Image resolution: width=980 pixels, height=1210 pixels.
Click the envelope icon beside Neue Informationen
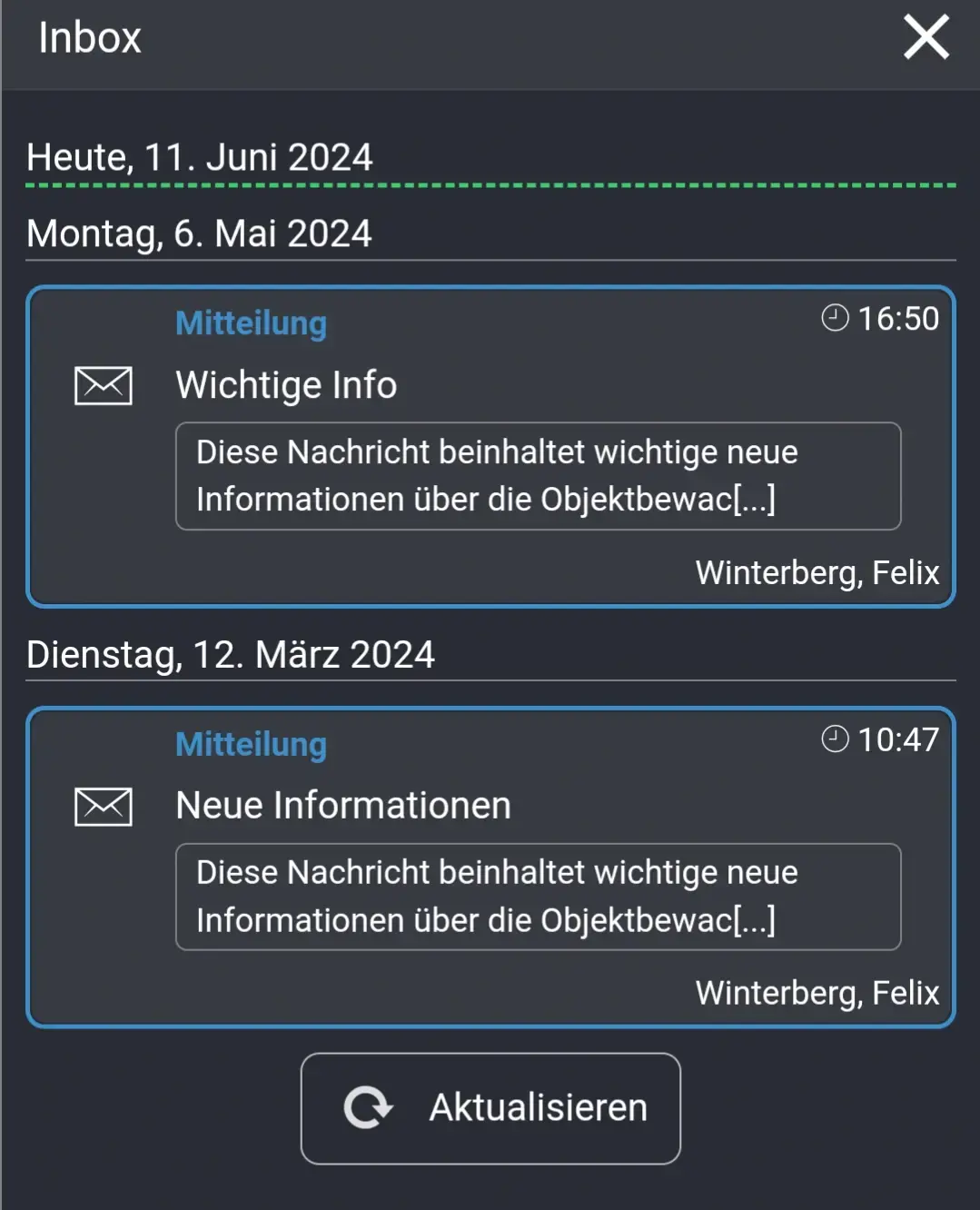click(103, 805)
